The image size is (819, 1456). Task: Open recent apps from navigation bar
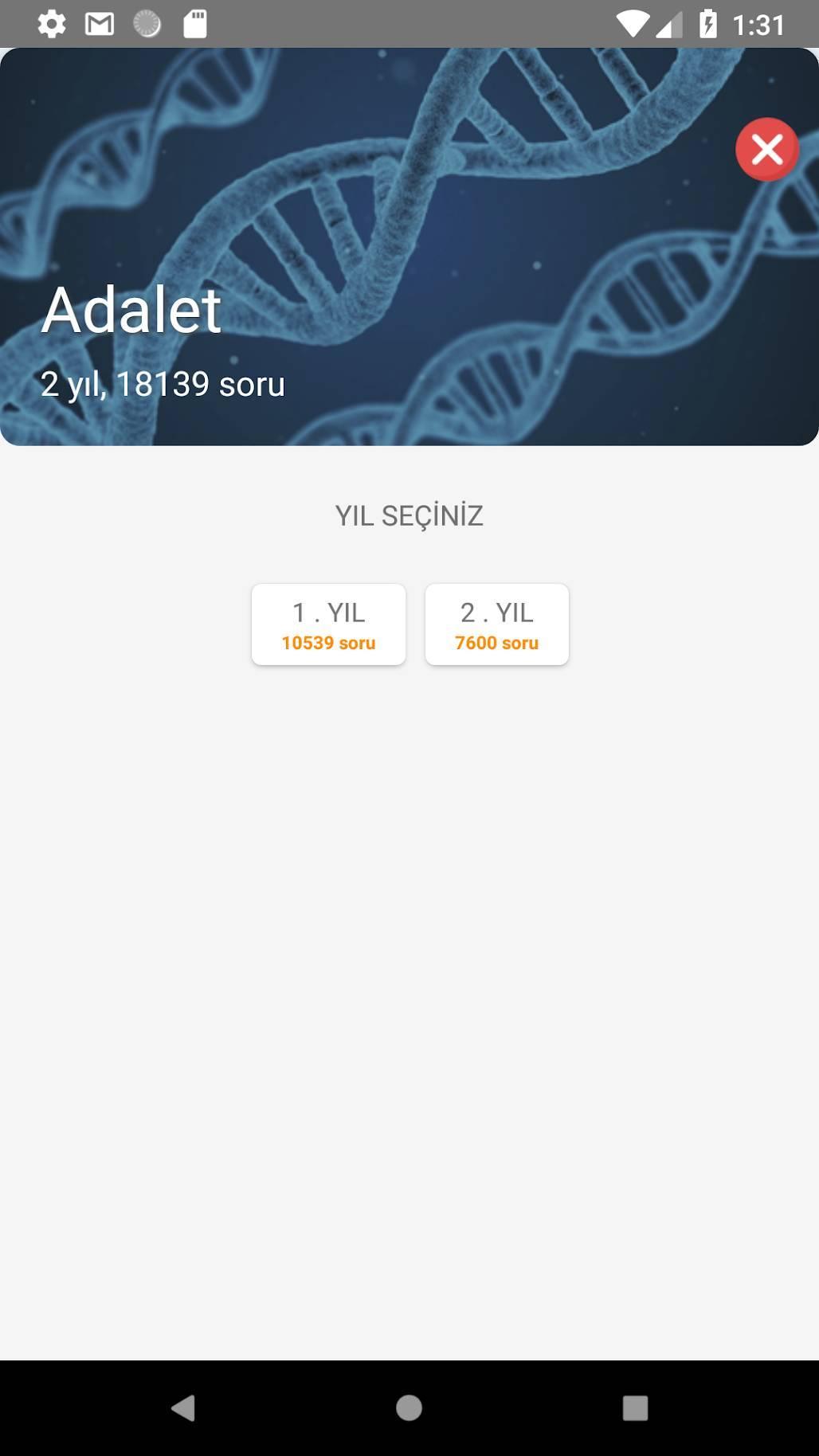[x=635, y=1407]
